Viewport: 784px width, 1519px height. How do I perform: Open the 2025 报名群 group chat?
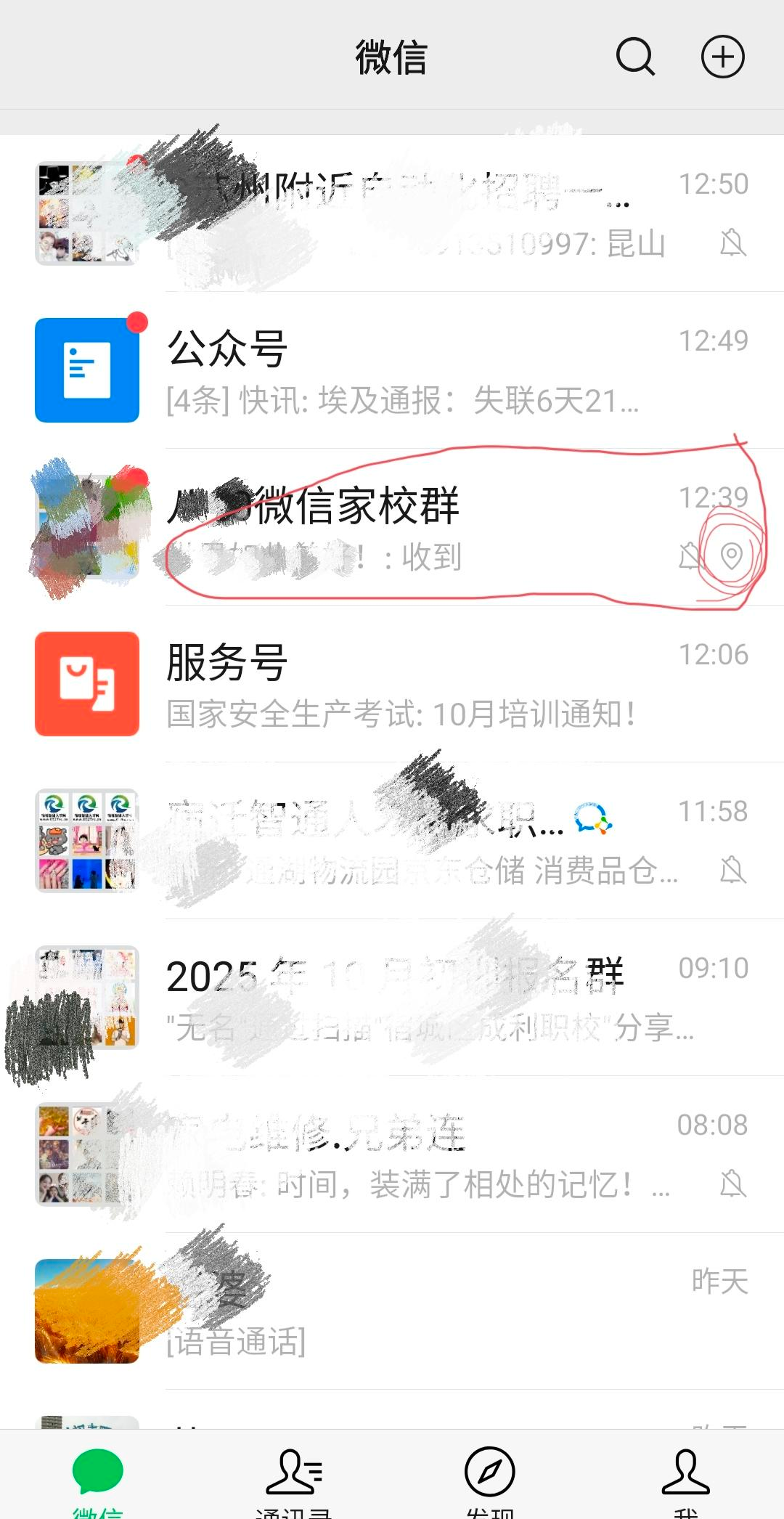tap(392, 998)
